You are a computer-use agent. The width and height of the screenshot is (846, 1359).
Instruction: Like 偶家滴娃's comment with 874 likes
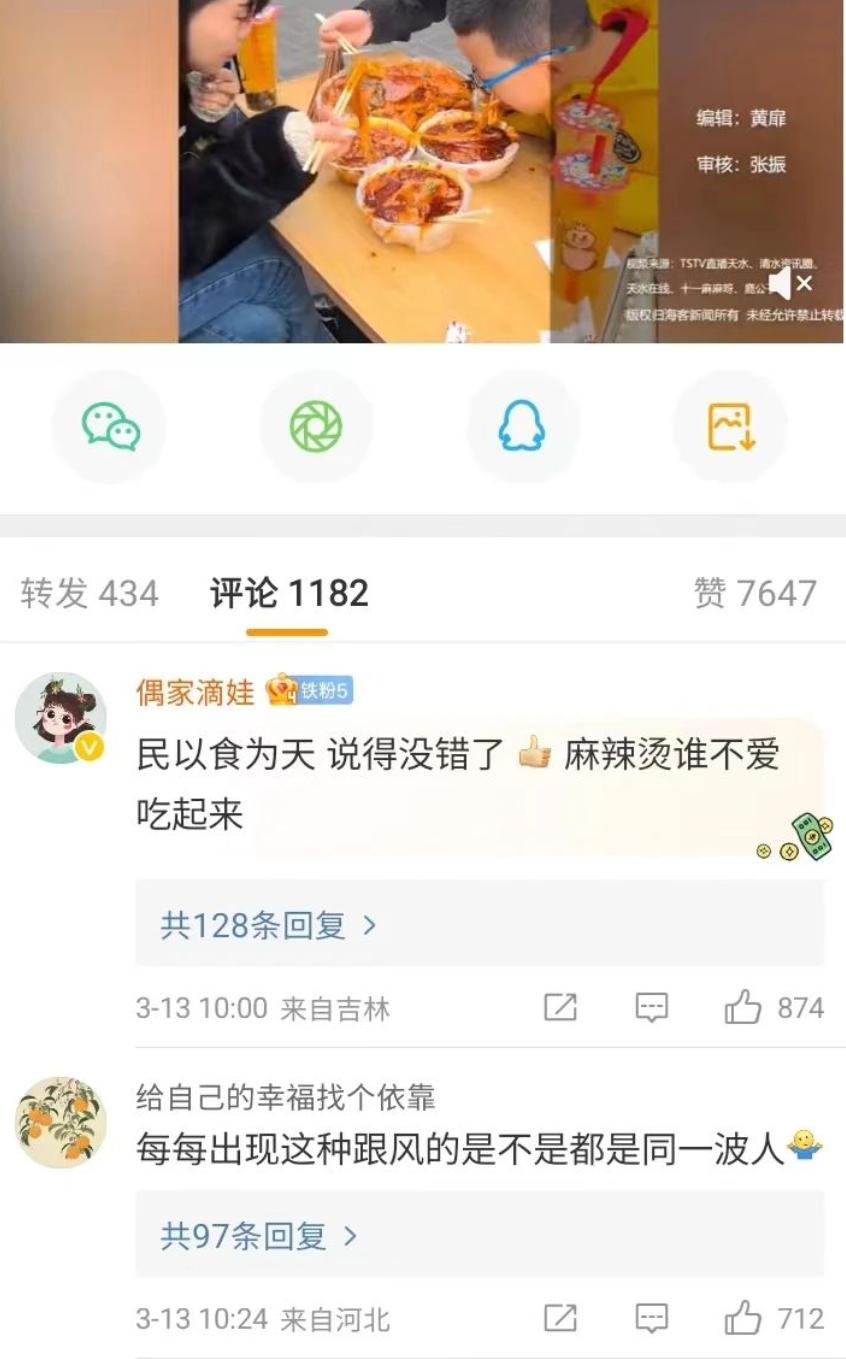click(x=744, y=1007)
